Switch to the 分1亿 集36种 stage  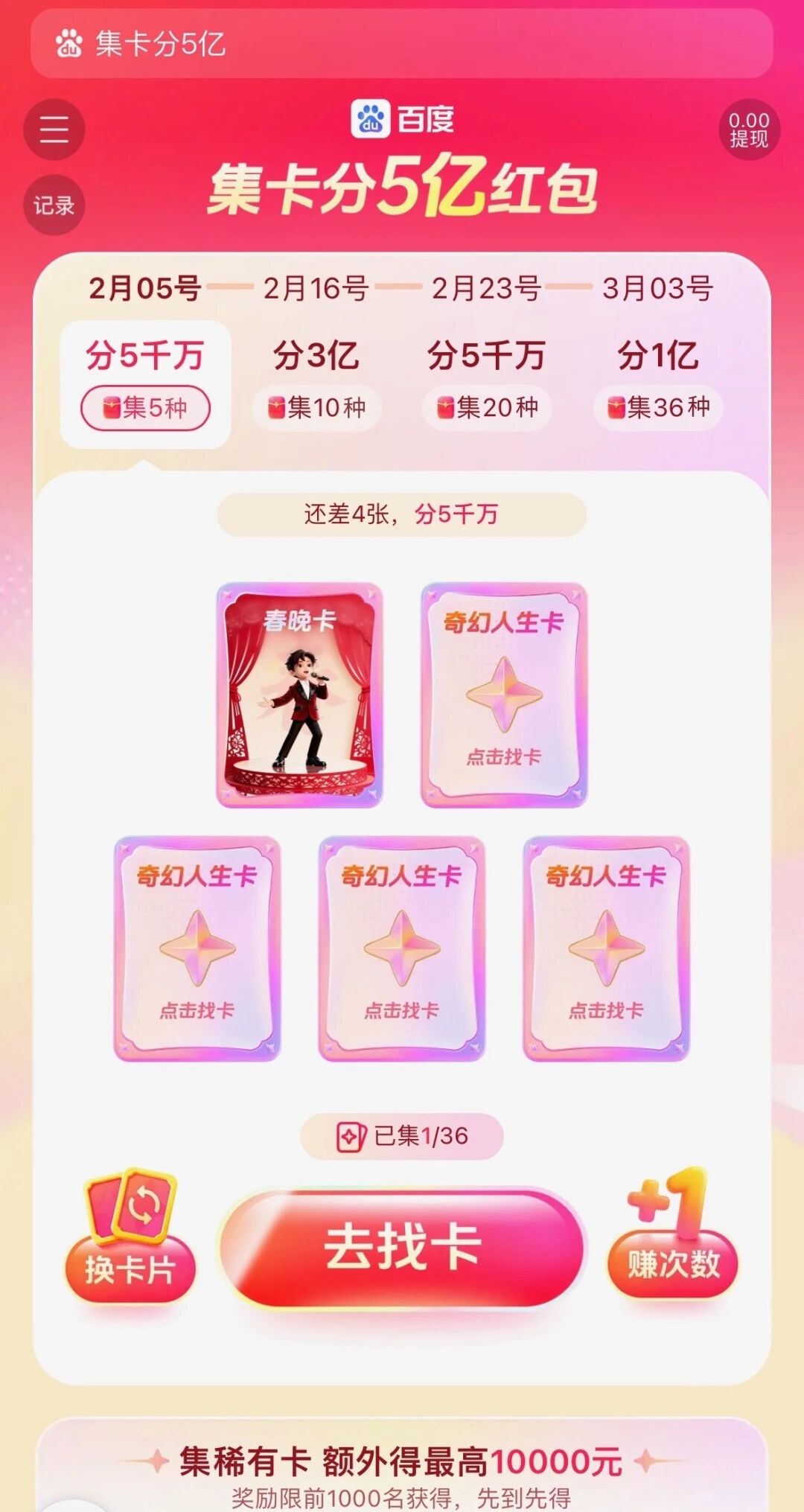point(658,383)
